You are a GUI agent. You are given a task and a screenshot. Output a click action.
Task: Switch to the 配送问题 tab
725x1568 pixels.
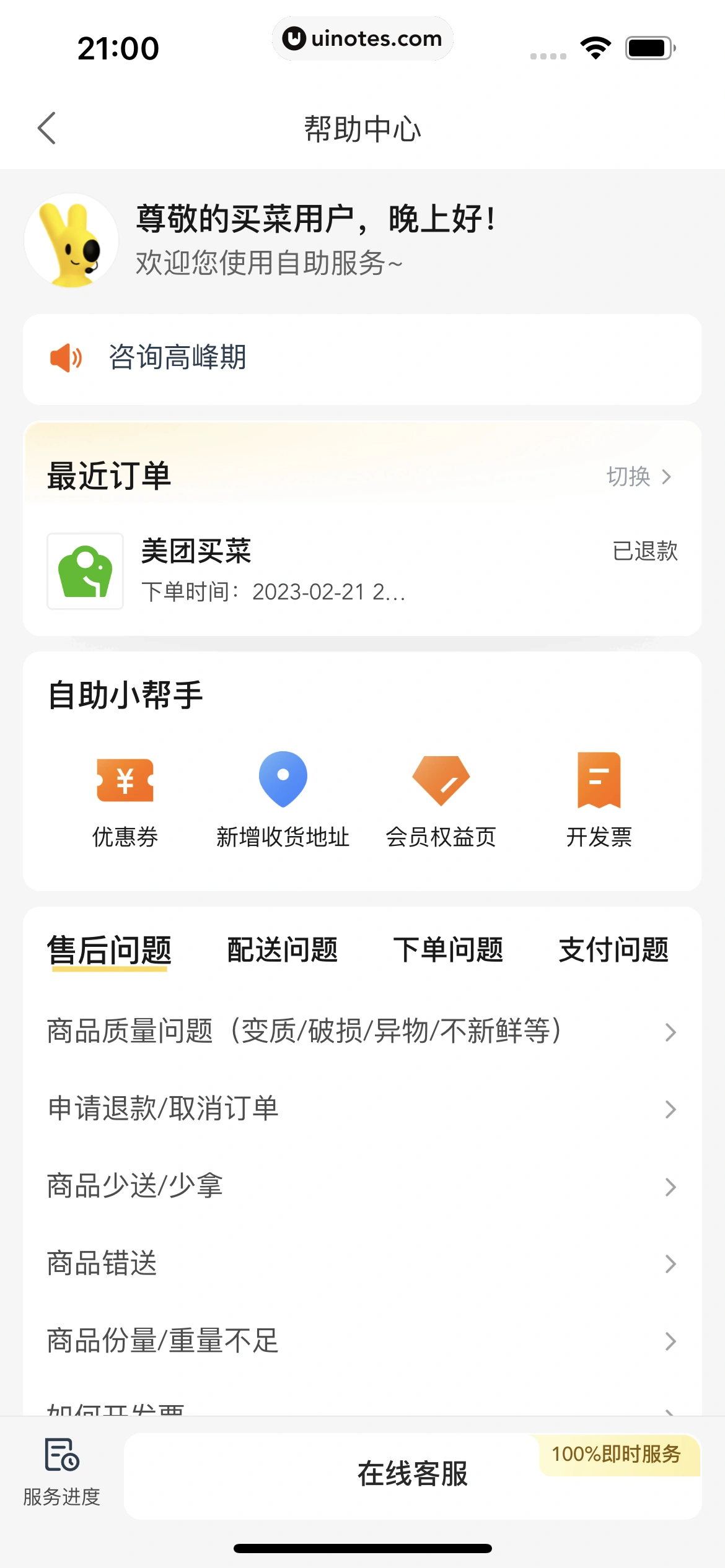(x=283, y=950)
